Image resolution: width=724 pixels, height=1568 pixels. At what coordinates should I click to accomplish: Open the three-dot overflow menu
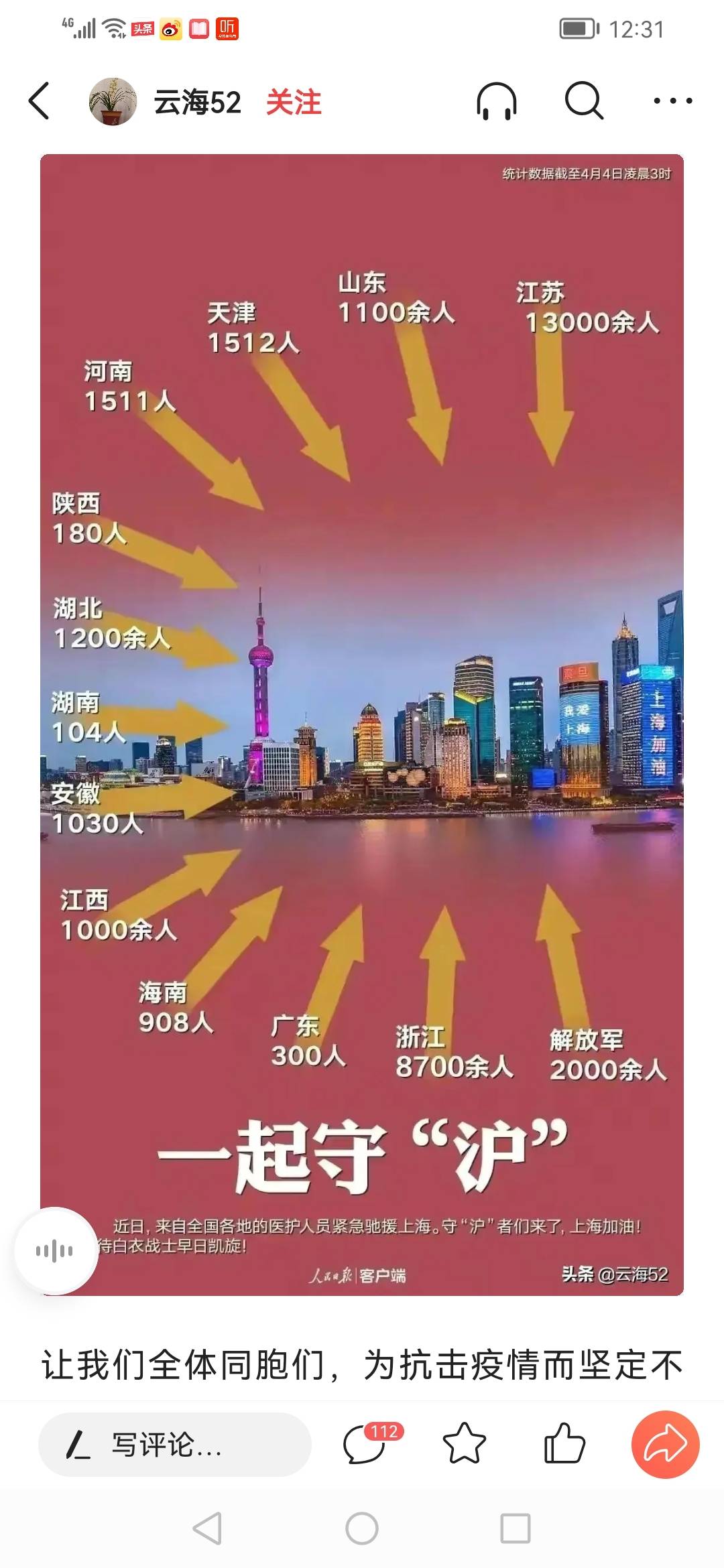pos(672,101)
